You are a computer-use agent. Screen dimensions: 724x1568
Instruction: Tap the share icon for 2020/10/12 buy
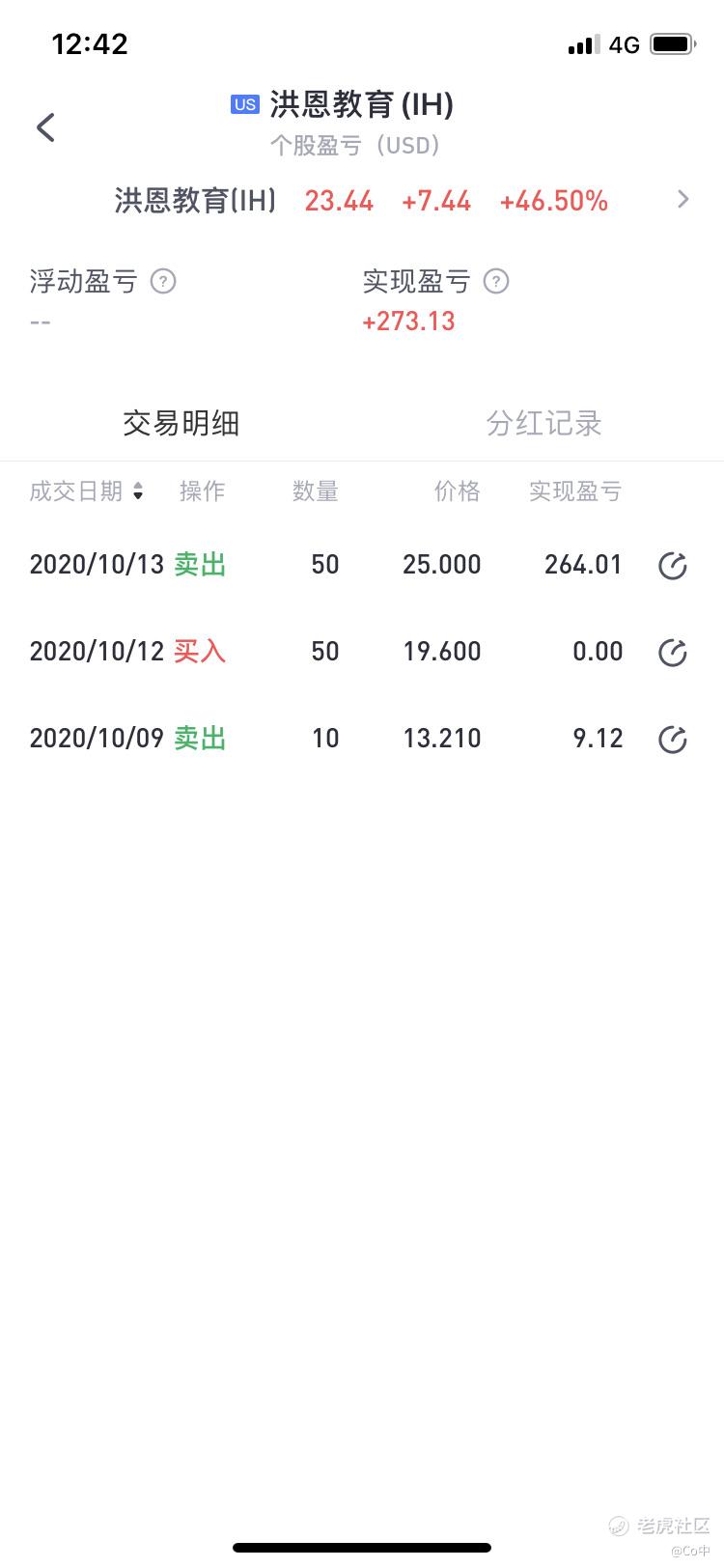point(673,653)
